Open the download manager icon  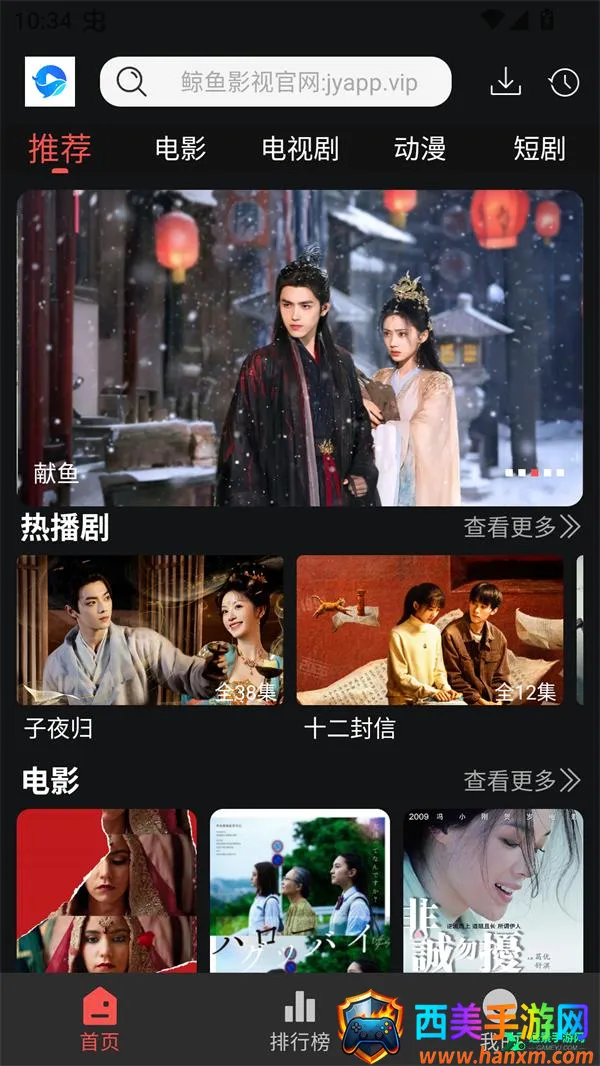(506, 82)
